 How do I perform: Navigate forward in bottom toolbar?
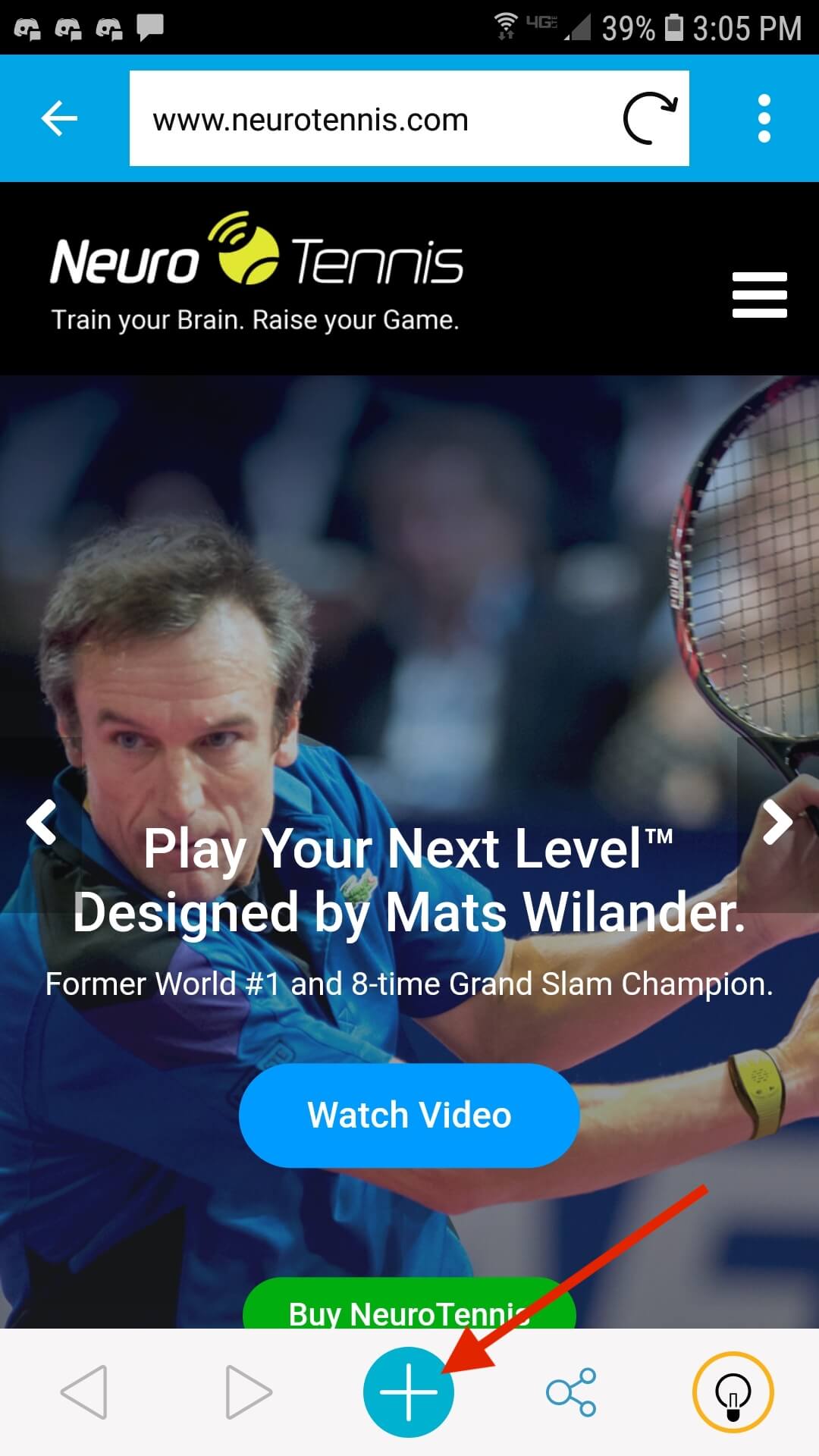tap(248, 1392)
